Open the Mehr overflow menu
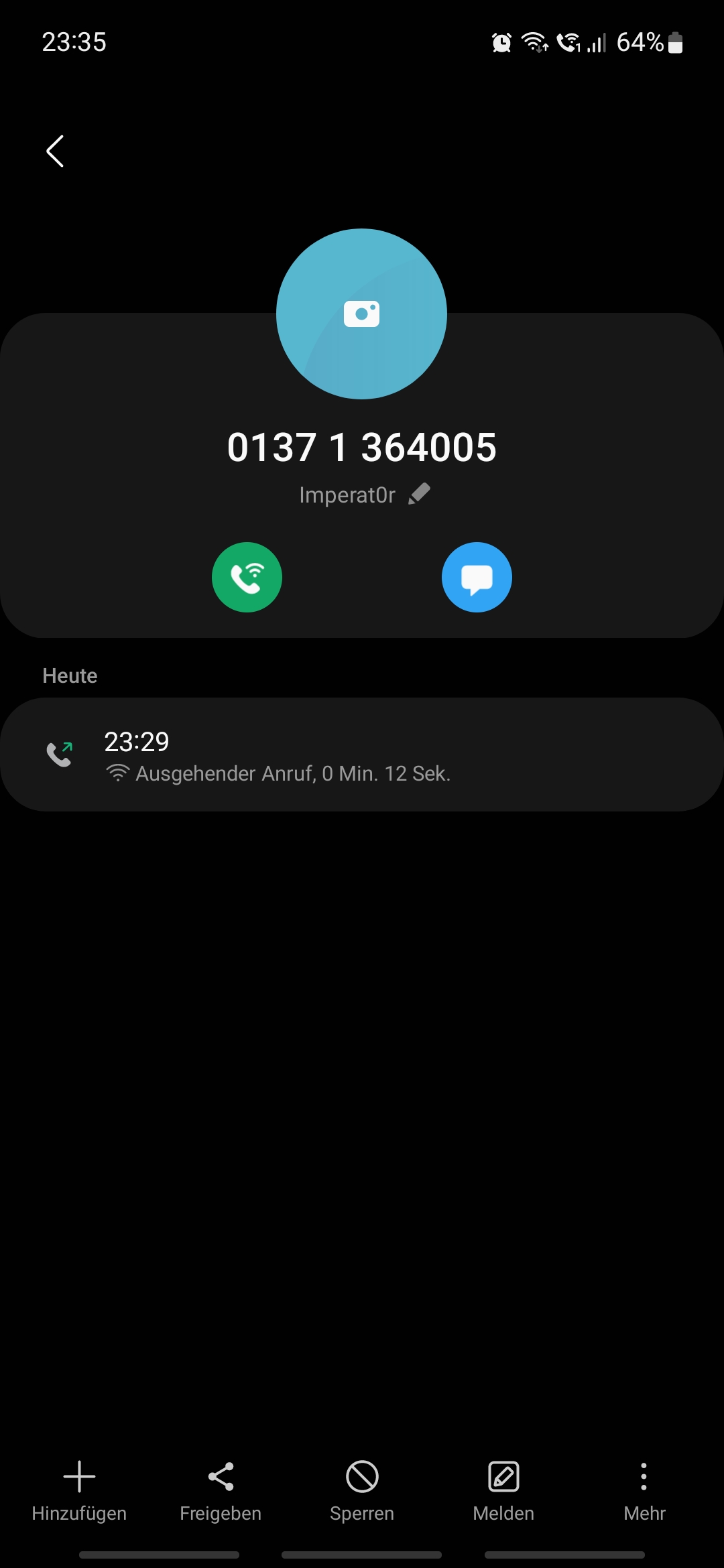The height and width of the screenshot is (1568, 724). (x=644, y=1490)
